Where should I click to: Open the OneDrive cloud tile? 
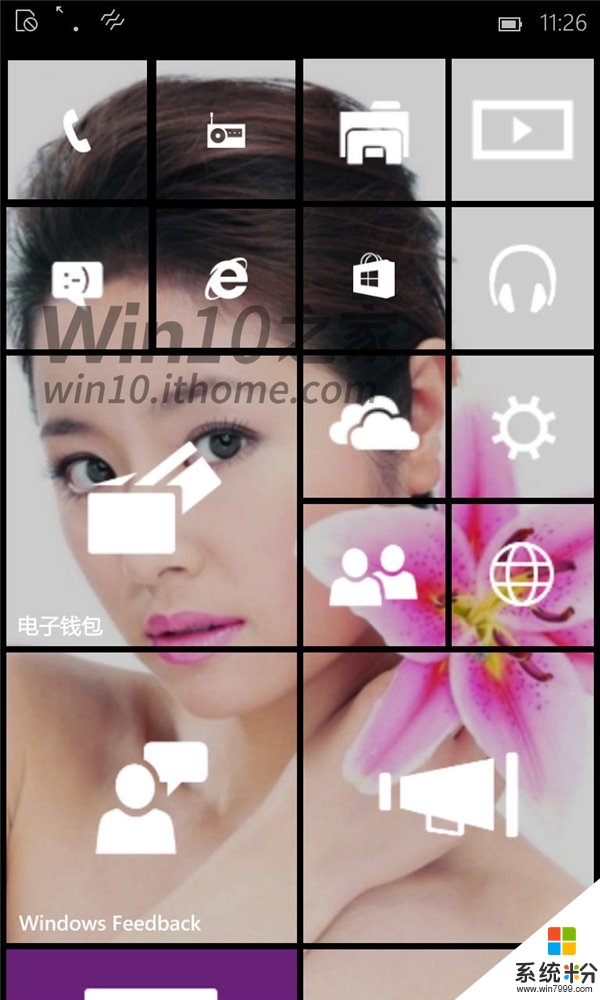point(373,427)
